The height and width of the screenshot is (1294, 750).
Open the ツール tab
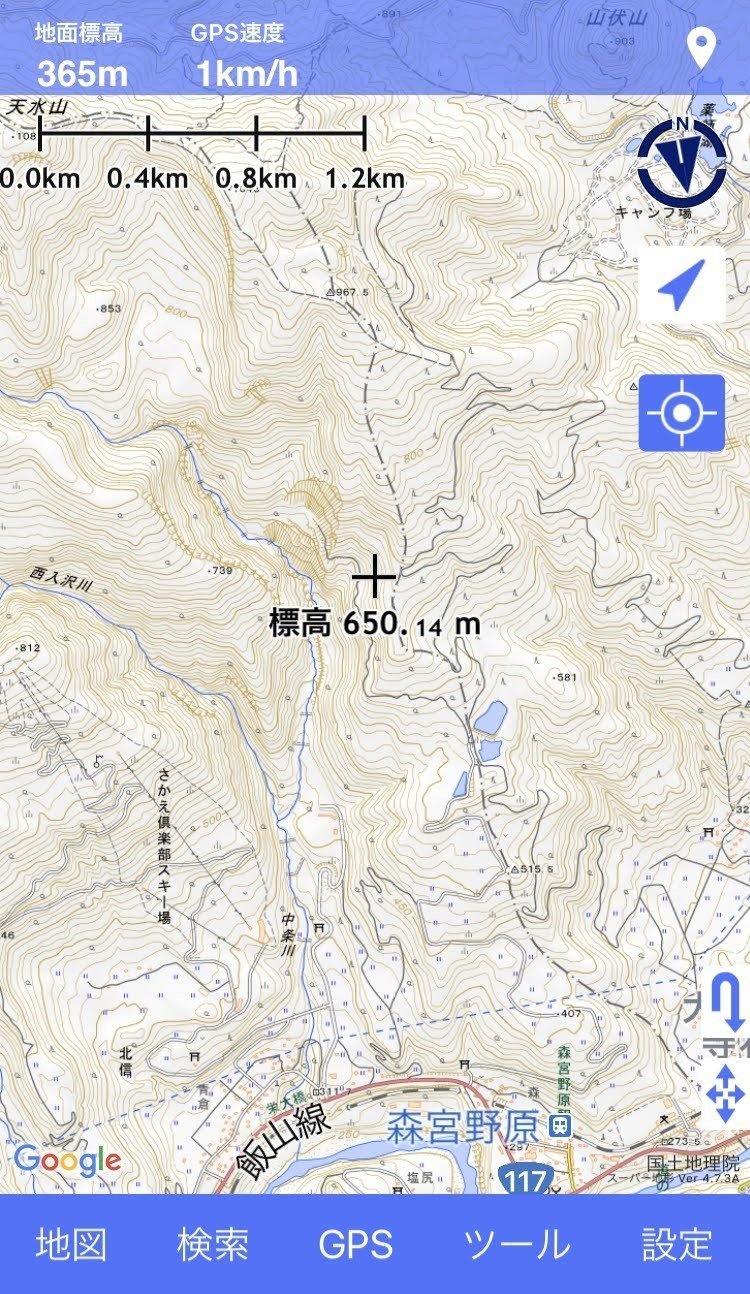517,1245
